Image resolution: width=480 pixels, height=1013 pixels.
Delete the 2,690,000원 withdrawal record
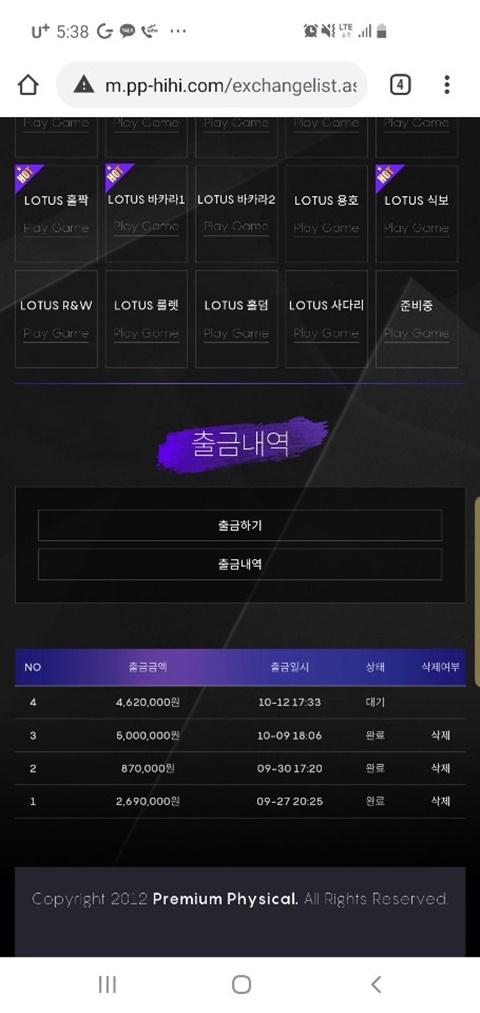pyautogui.click(x=441, y=801)
